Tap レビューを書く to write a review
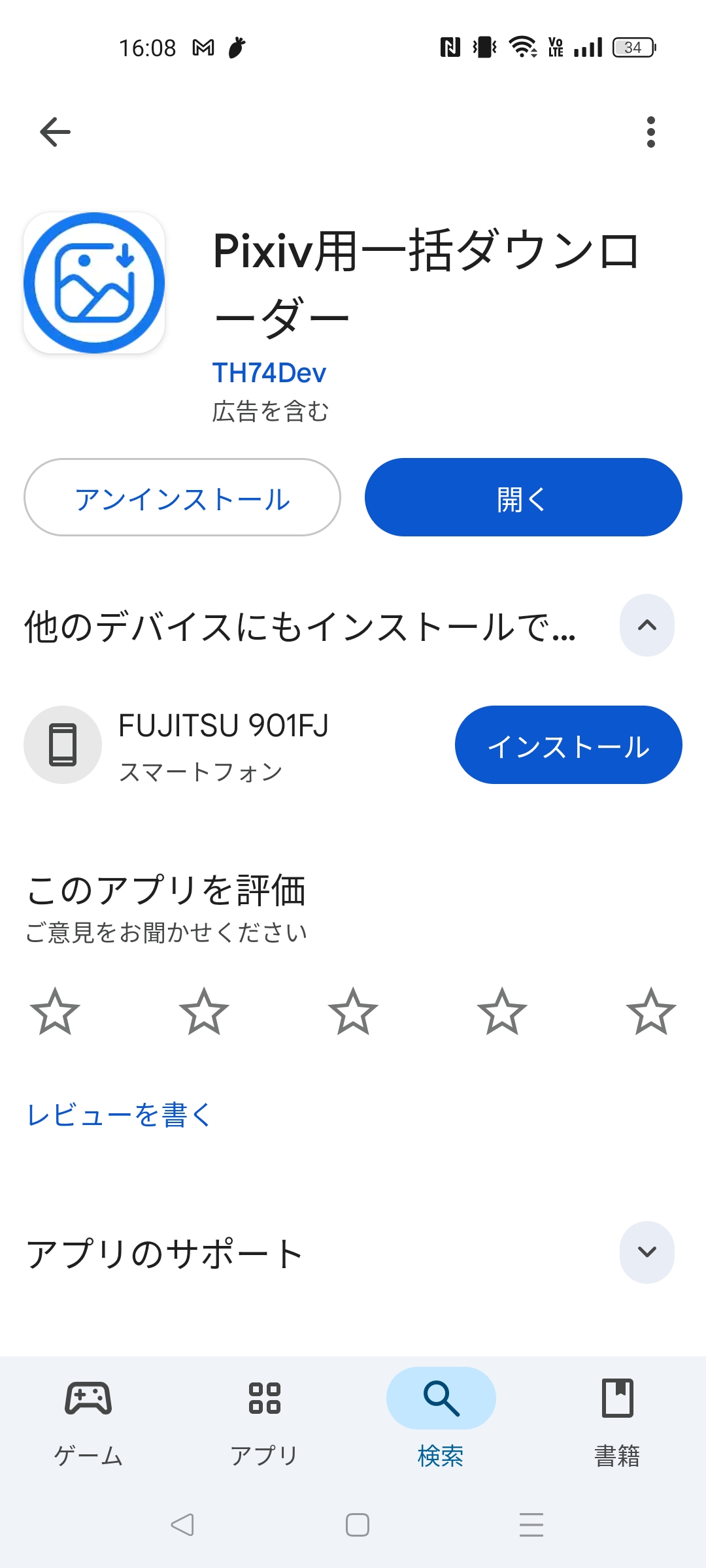This screenshot has width=706, height=1568. tap(119, 1115)
